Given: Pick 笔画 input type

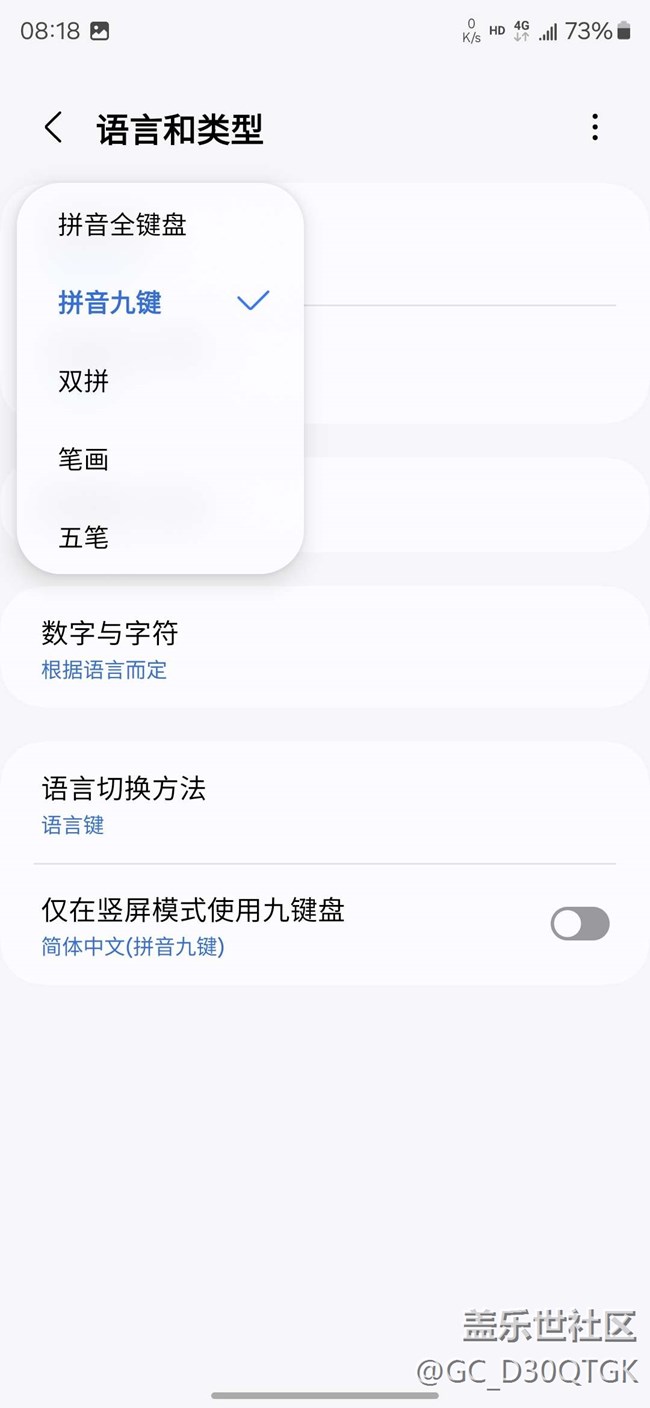Looking at the screenshot, I should click(x=160, y=459).
